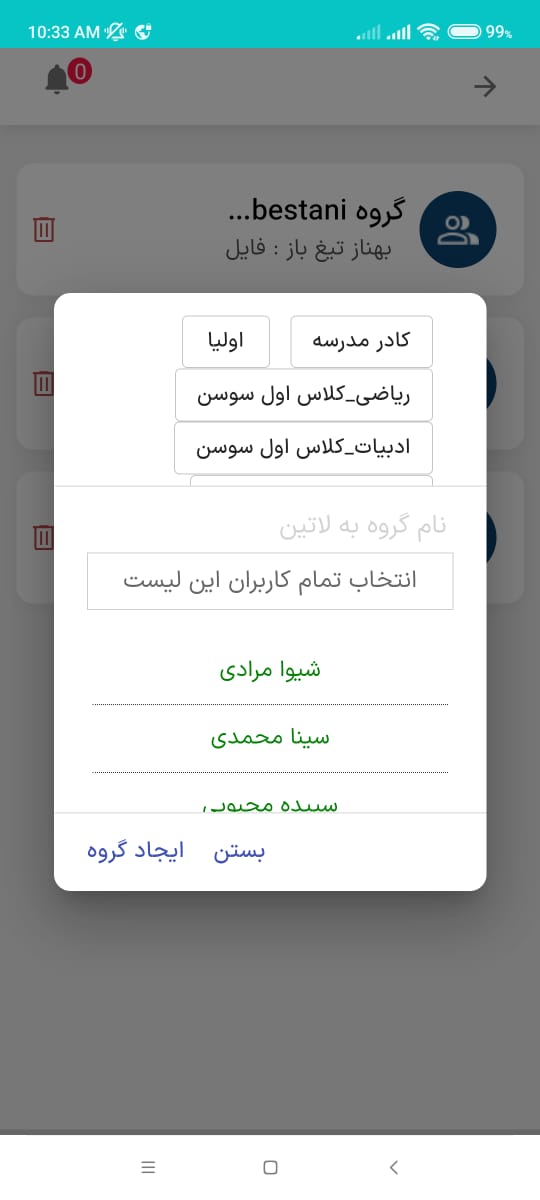Tap انتخاب تمام کاربران این لیست
This screenshot has height=1200, width=540.
[x=270, y=581]
